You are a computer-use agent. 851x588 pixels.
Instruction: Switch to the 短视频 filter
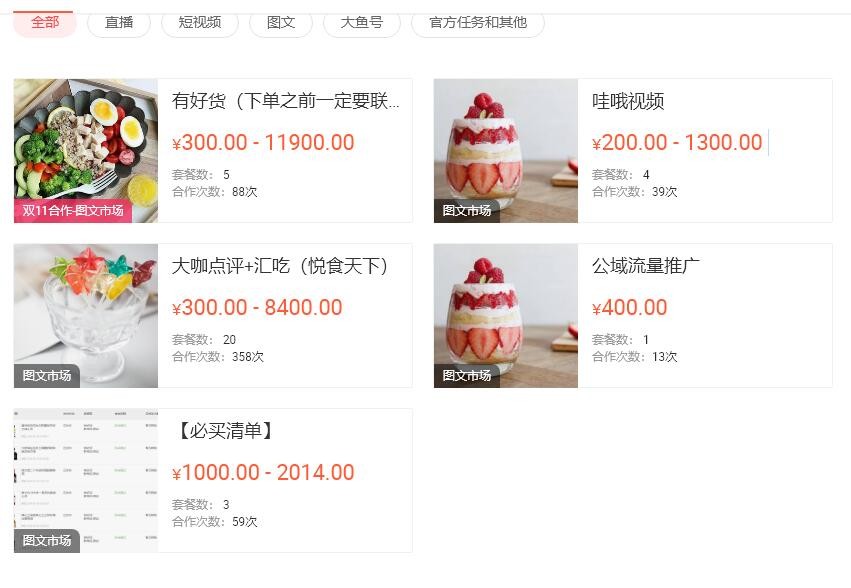[x=200, y=22]
